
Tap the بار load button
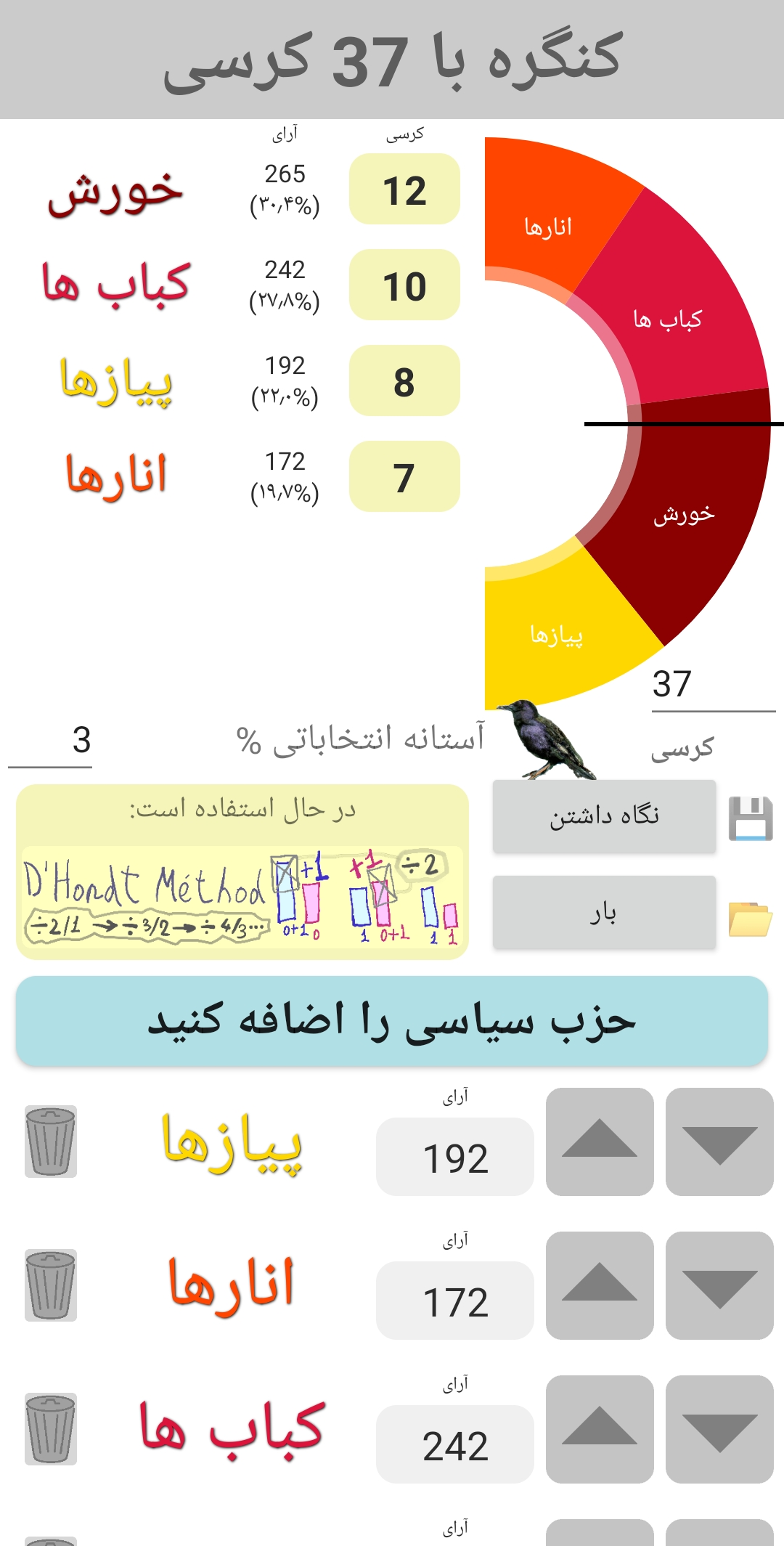[604, 912]
